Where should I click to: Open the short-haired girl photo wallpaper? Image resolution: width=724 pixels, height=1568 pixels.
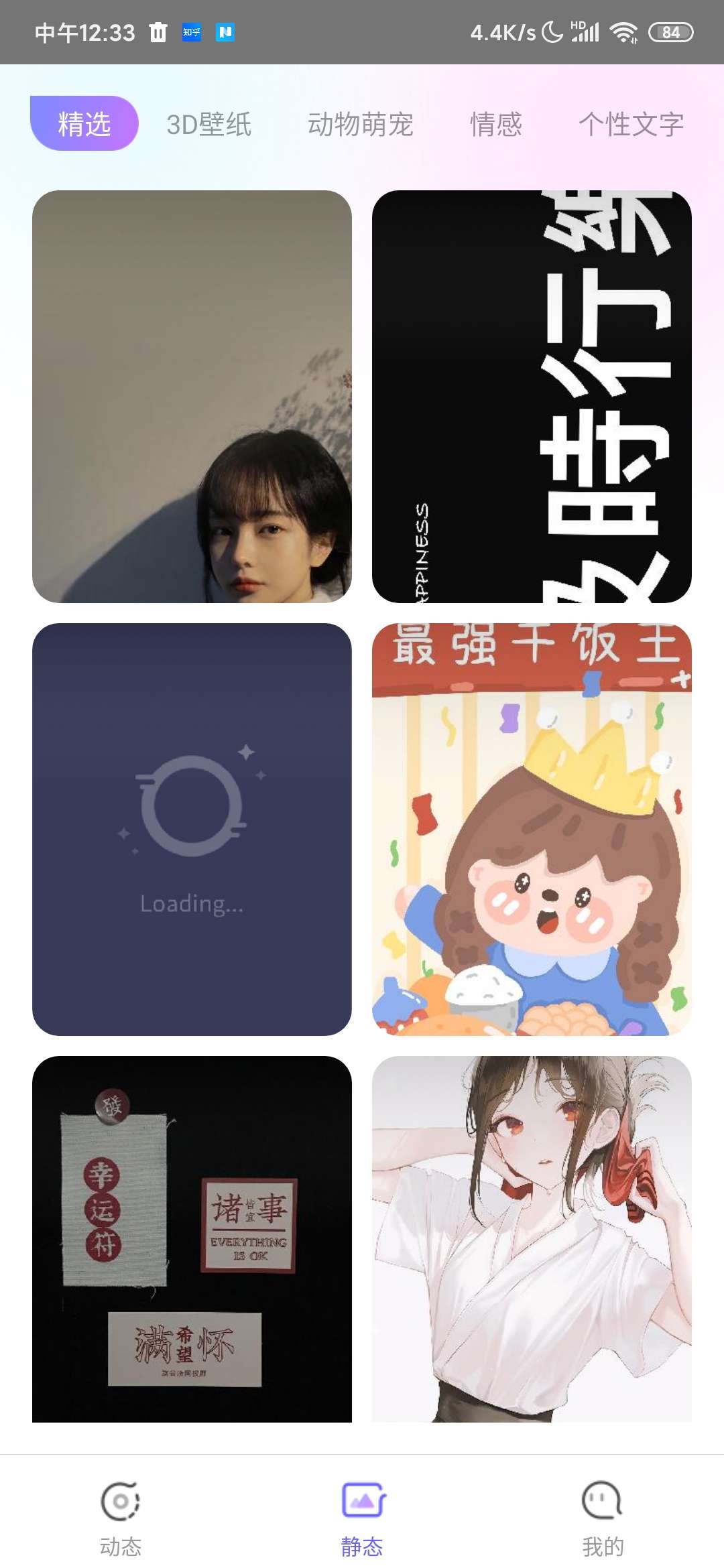pyautogui.click(x=192, y=396)
